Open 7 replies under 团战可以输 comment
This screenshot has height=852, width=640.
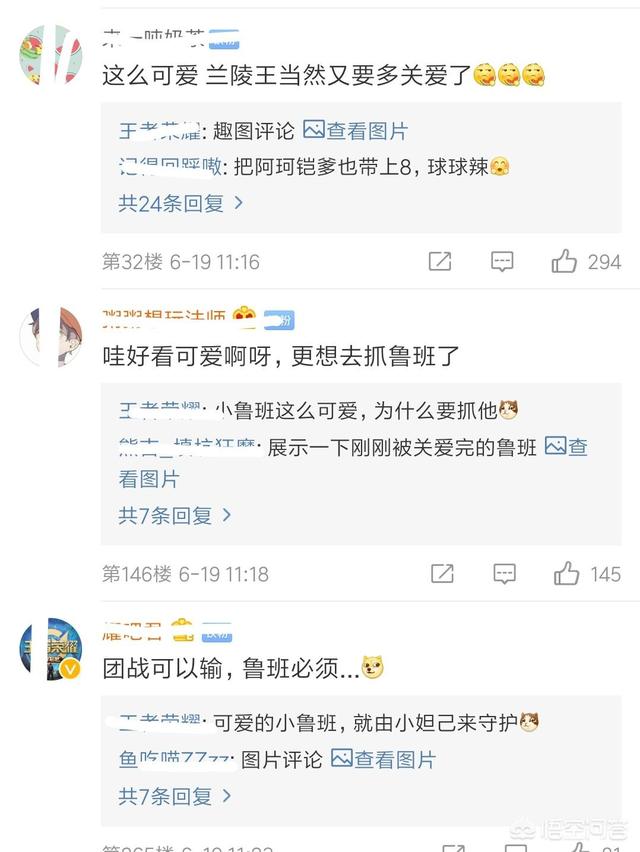(175, 797)
